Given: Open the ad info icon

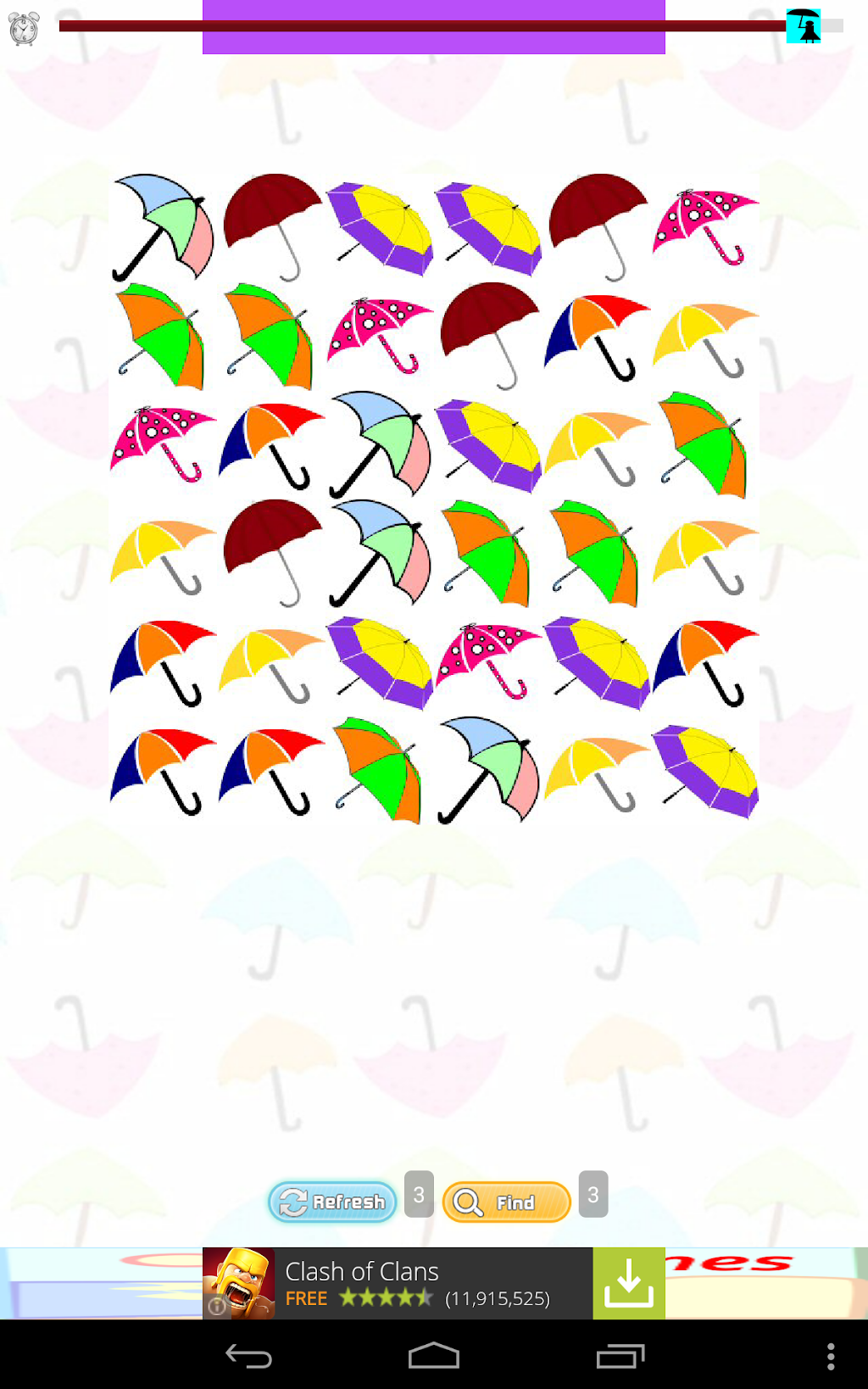Looking at the screenshot, I should click(x=217, y=1306).
